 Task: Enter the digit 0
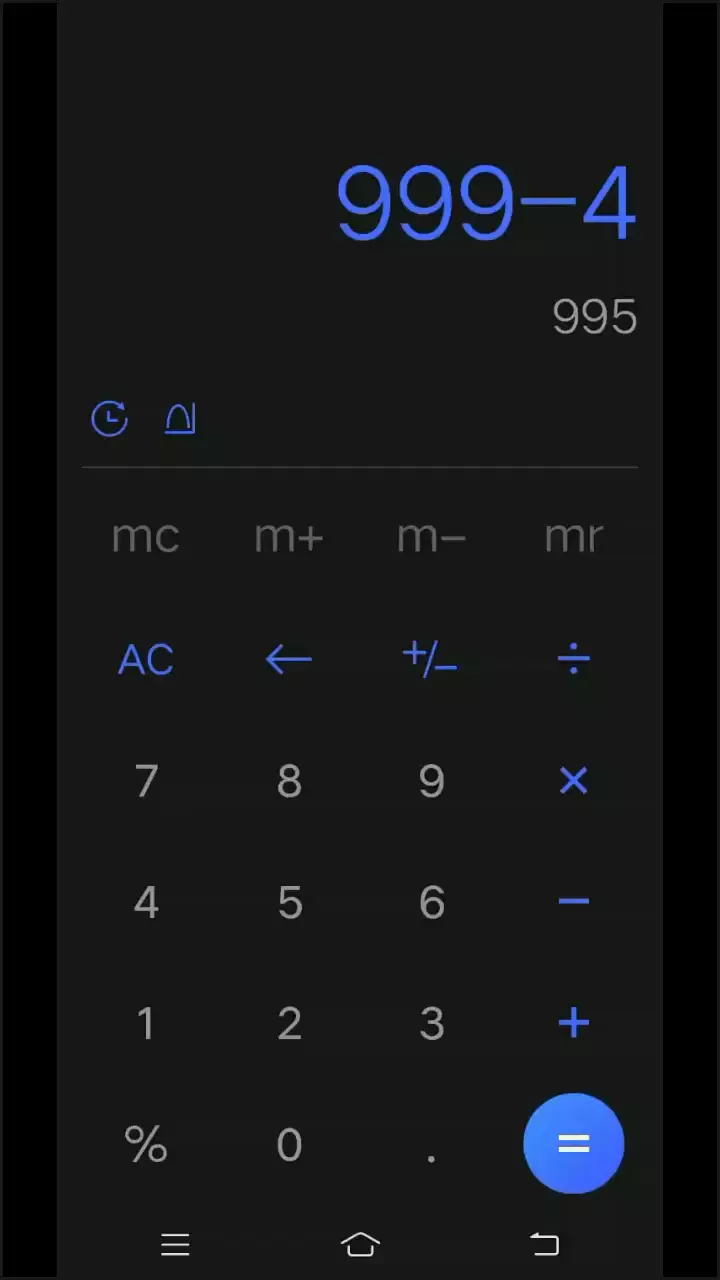pos(289,1145)
